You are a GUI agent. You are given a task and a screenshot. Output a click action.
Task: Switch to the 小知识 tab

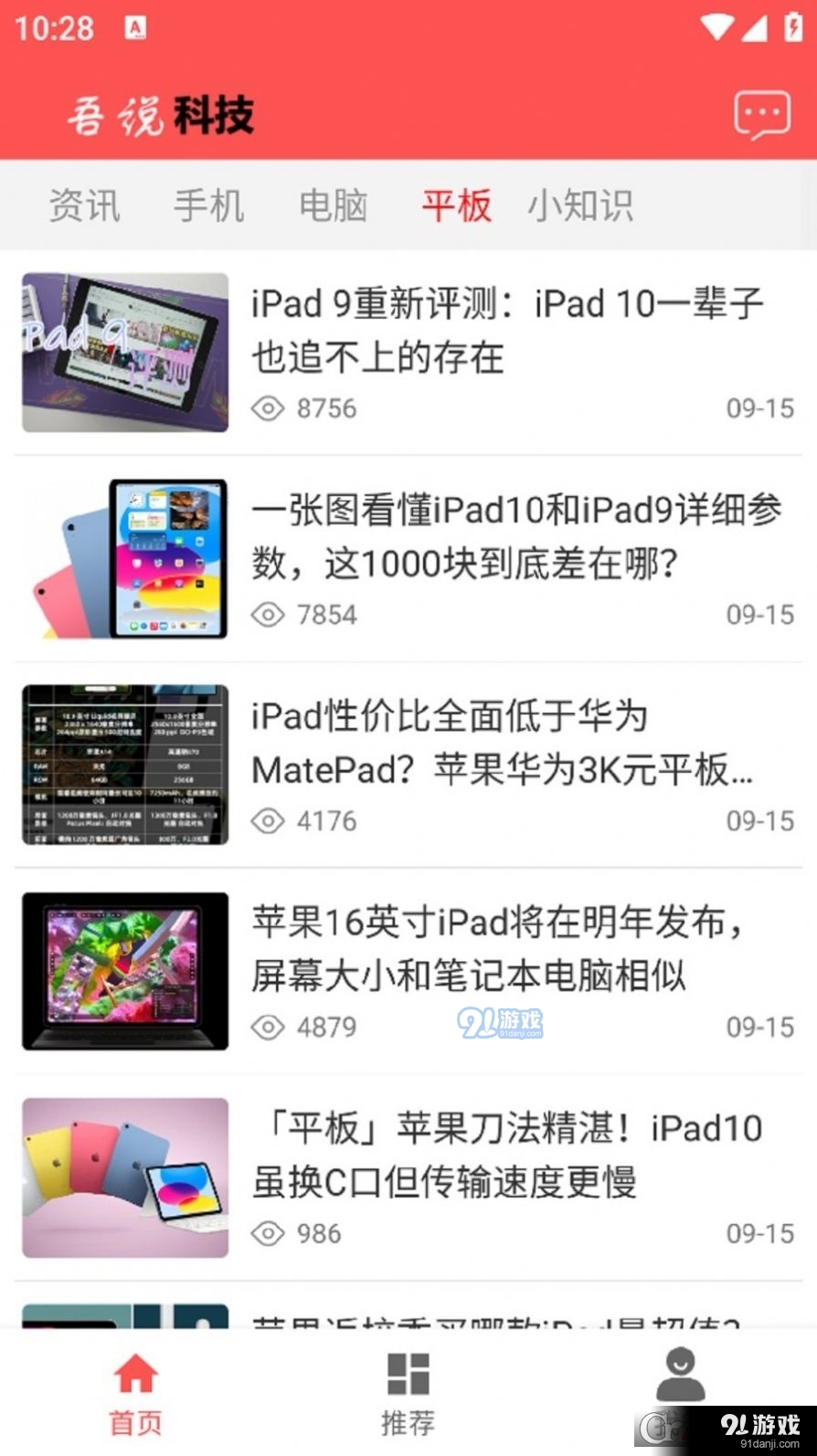(x=581, y=206)
